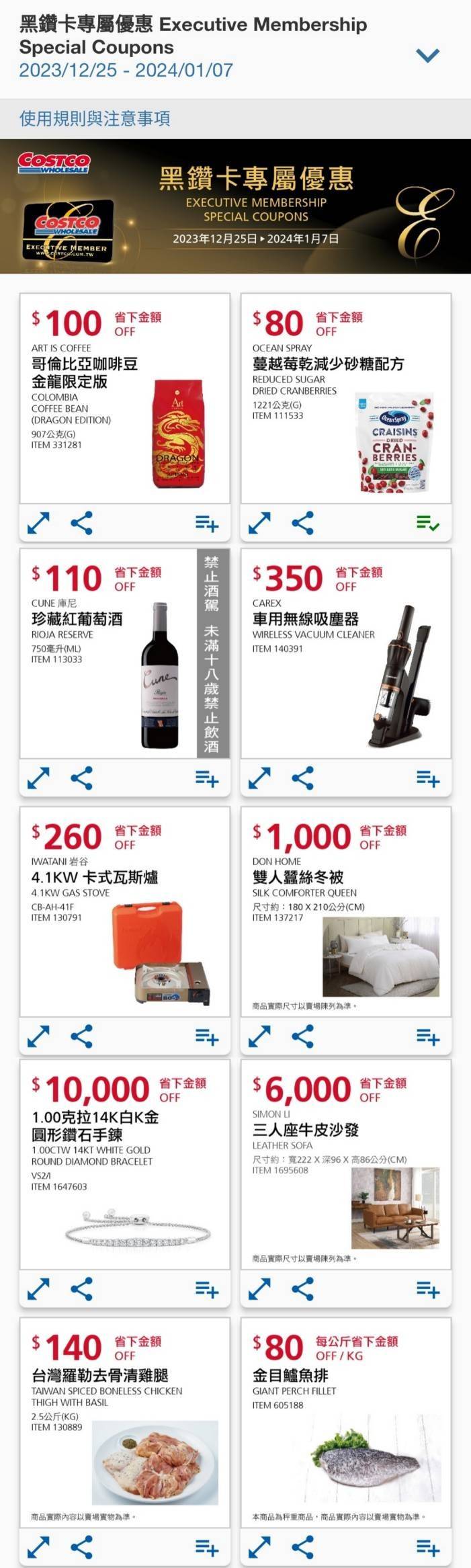Add Iwatani gas stove to list
Viewport: 471px width, 1568px height.
coord(206,1036)
